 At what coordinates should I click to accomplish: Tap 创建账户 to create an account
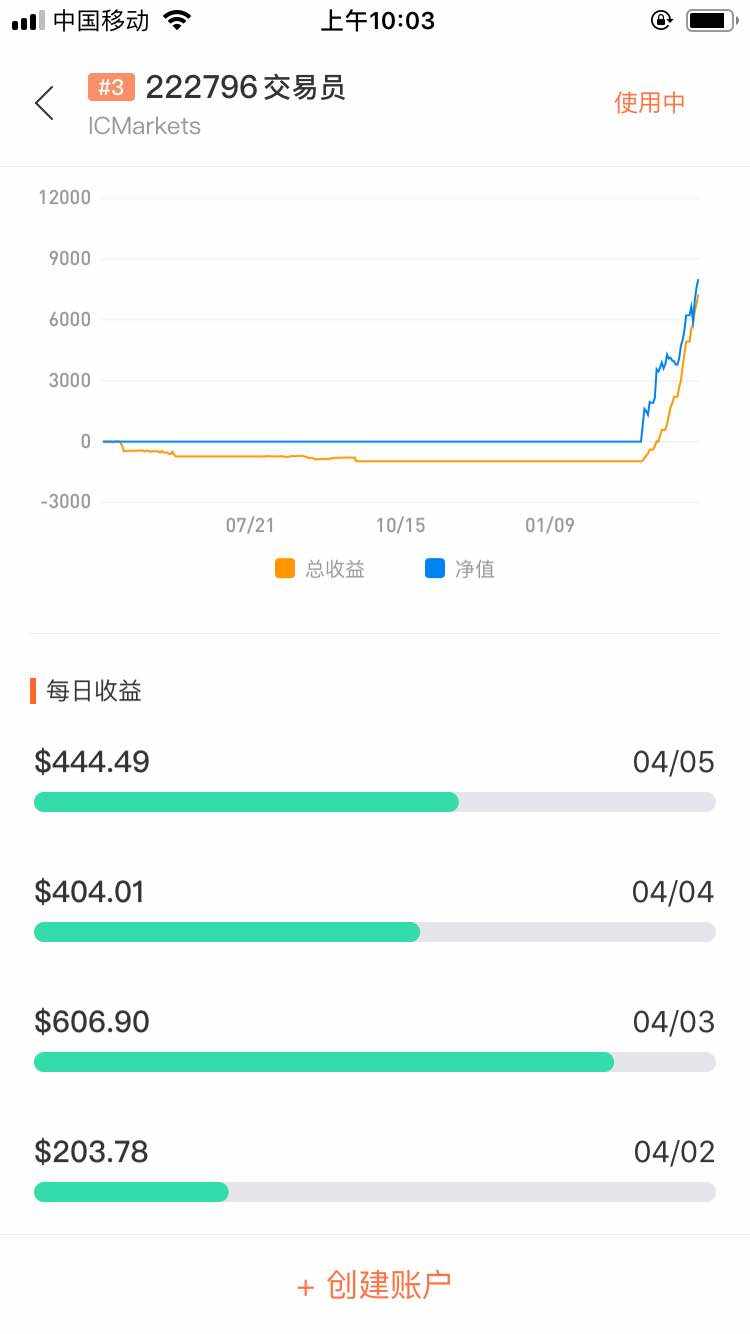(x=374, y=1285)
